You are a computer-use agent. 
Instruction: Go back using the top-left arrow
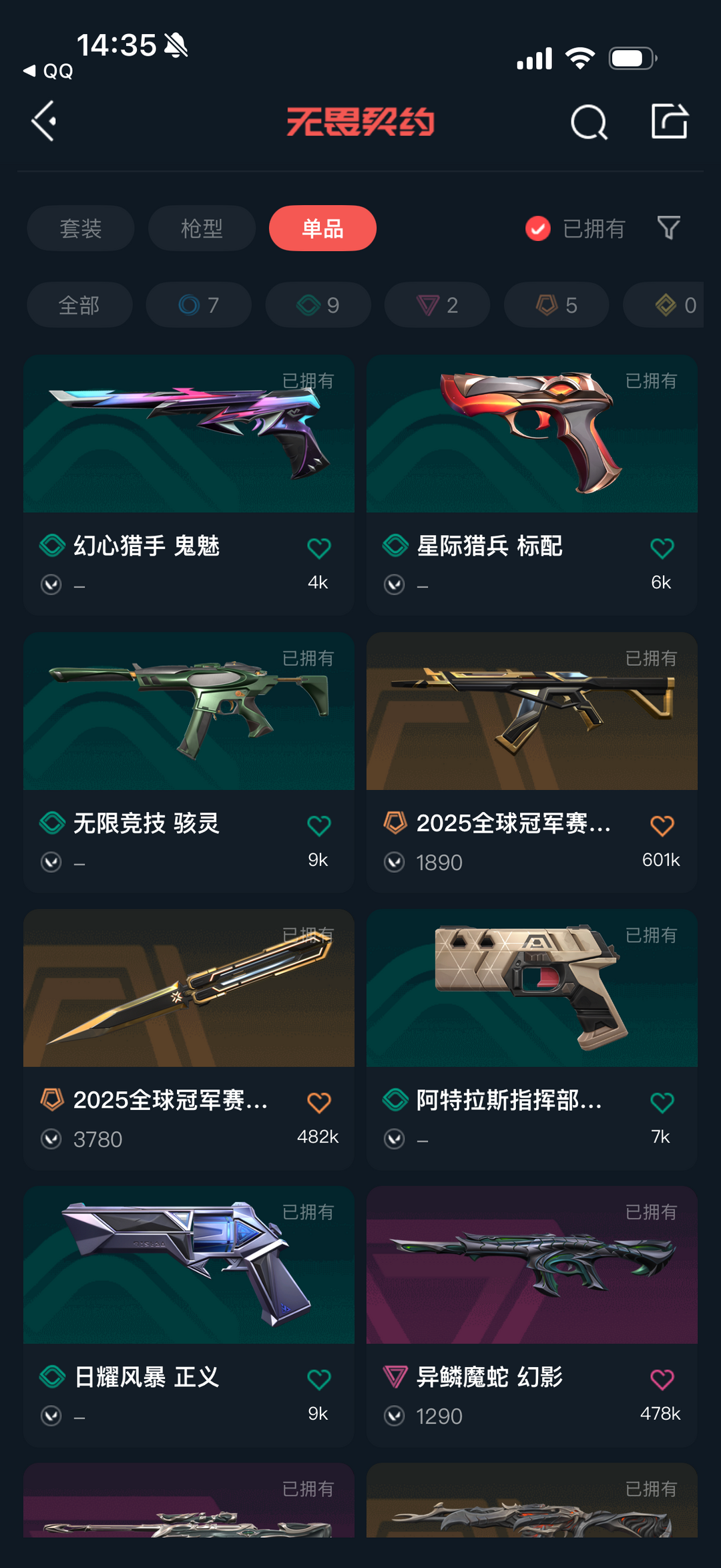pyautogui.click(x=44, y=122)
